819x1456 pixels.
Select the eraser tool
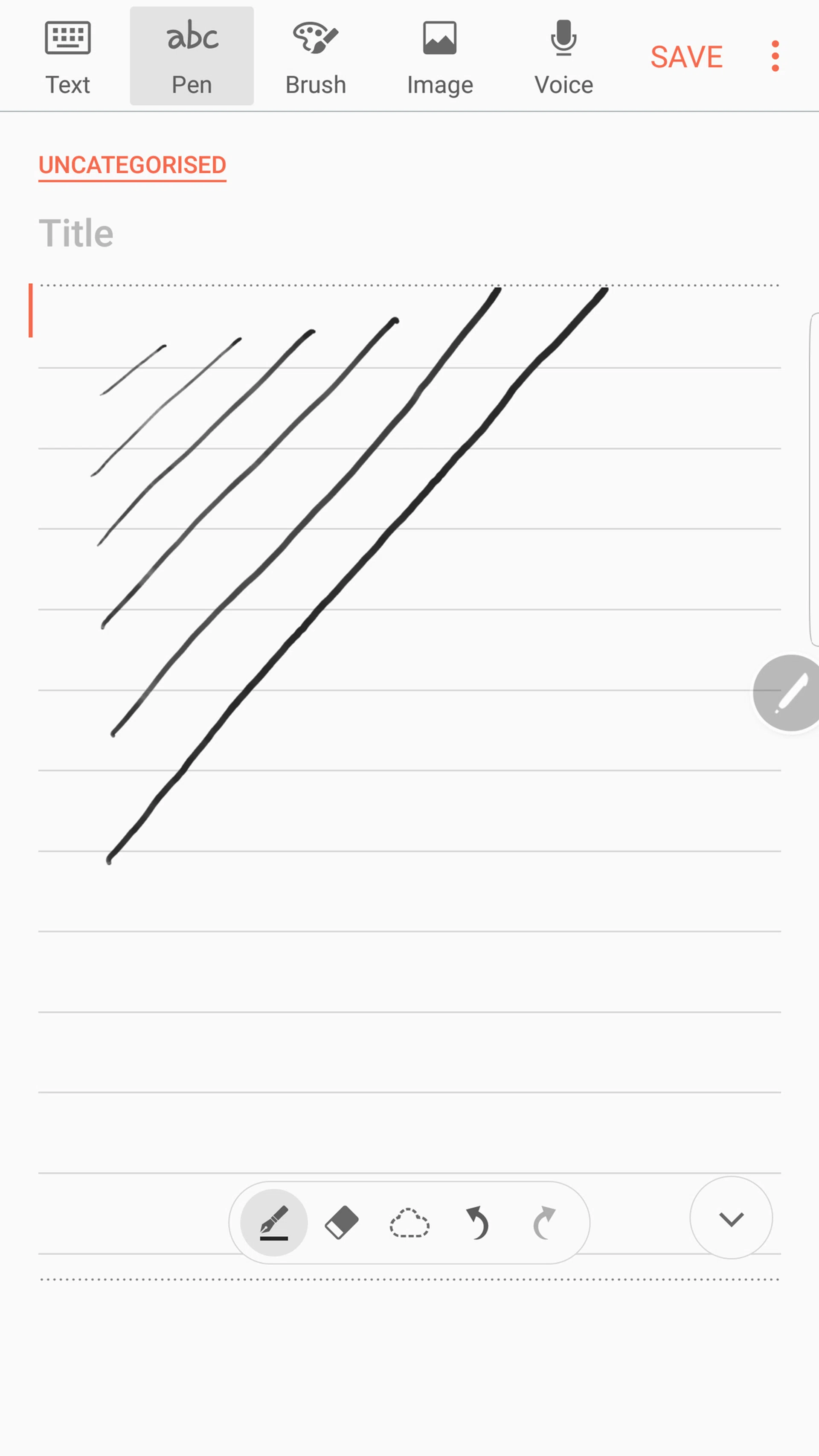click(x=342, y=1223)
